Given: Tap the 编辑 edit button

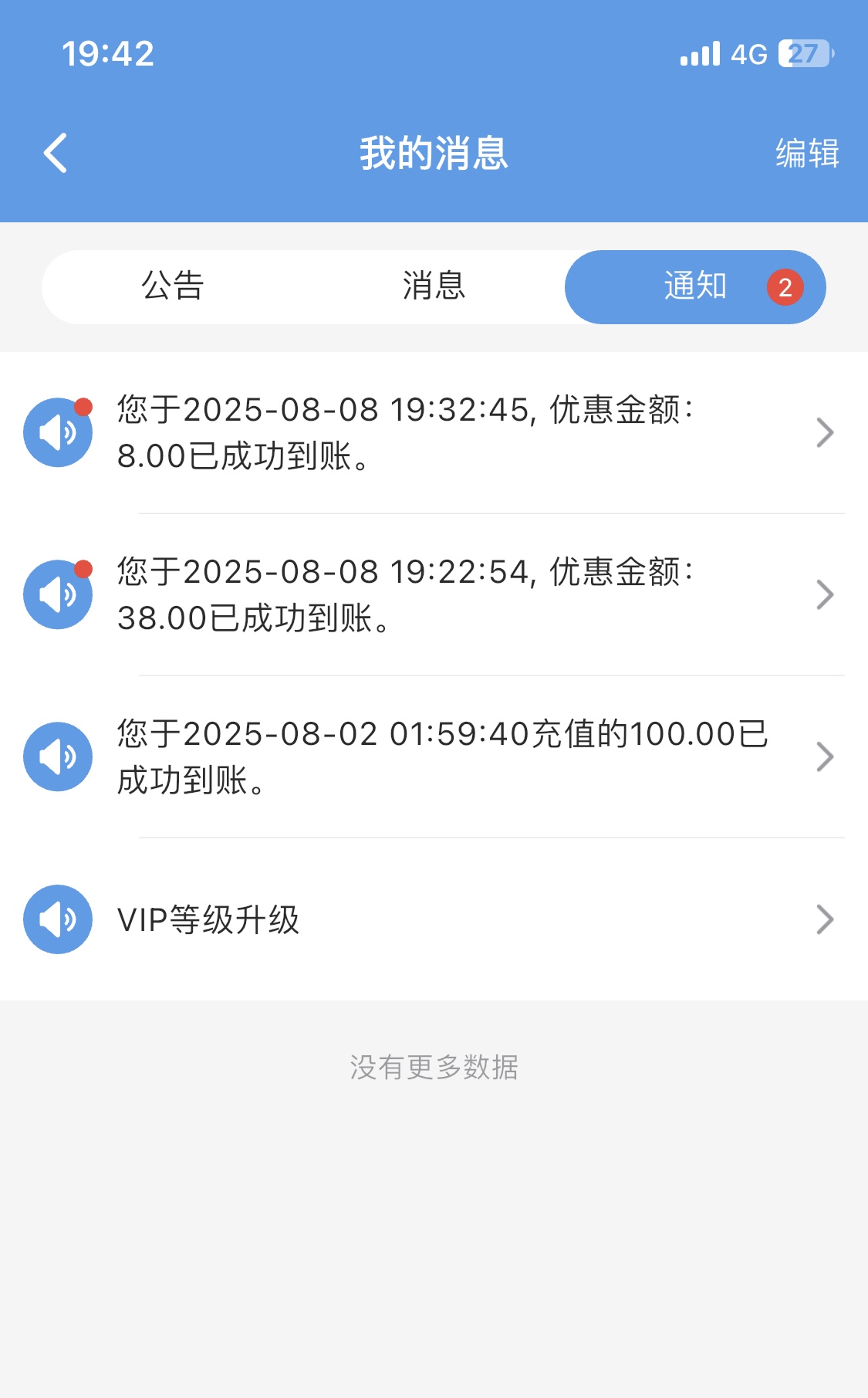Looking at the screenshot, I should tap(807, 153).
